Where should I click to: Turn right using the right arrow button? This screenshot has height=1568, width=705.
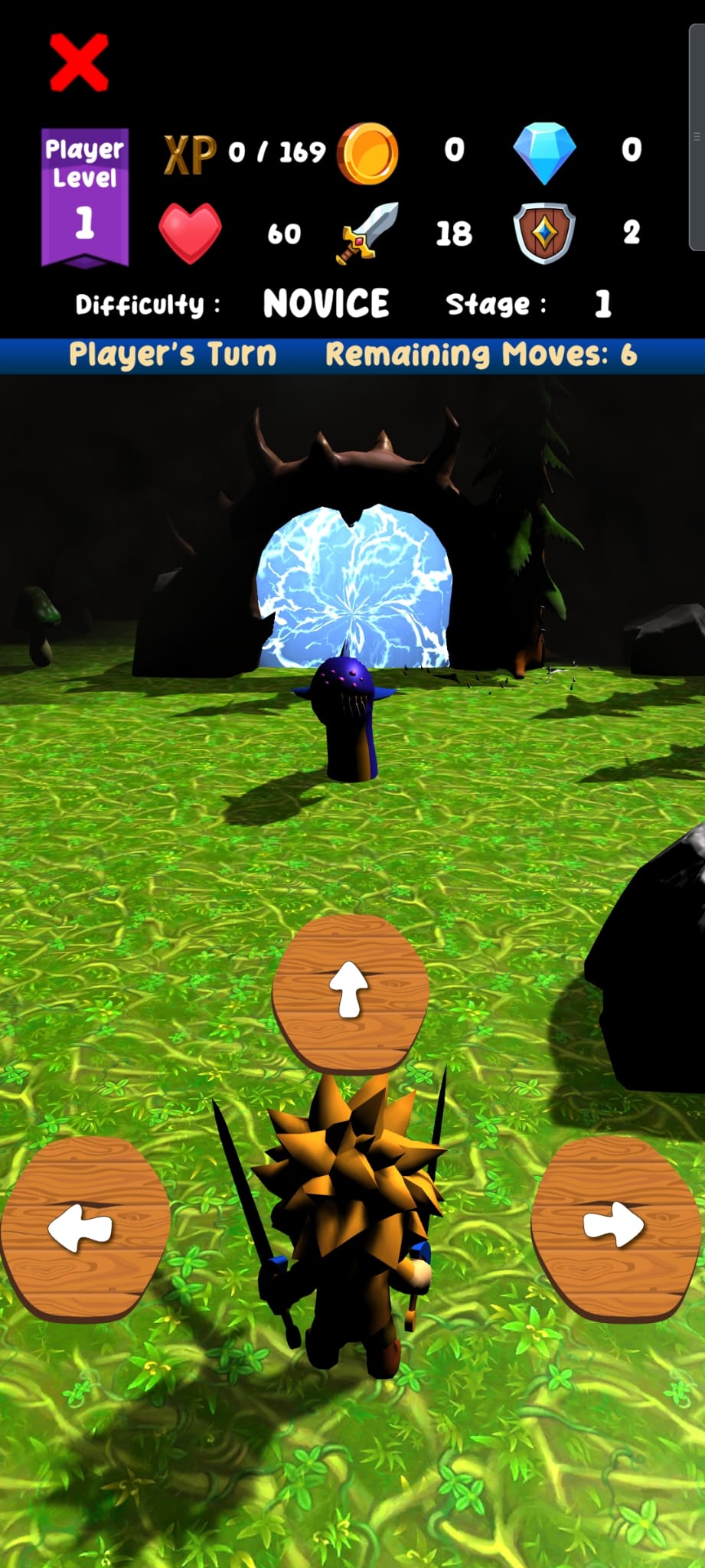(615, 1227)
